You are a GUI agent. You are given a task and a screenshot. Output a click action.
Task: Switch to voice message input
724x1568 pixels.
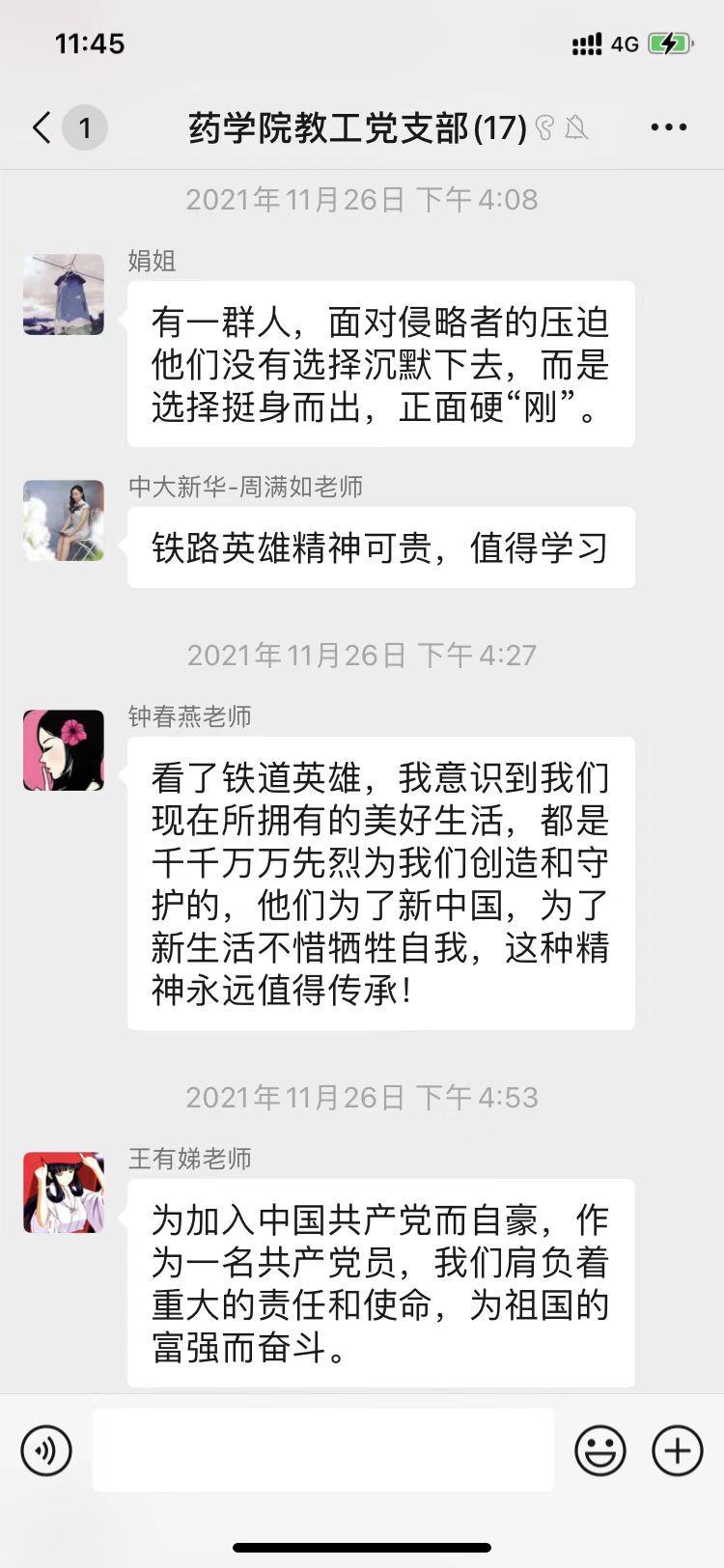click(46, 1450)
